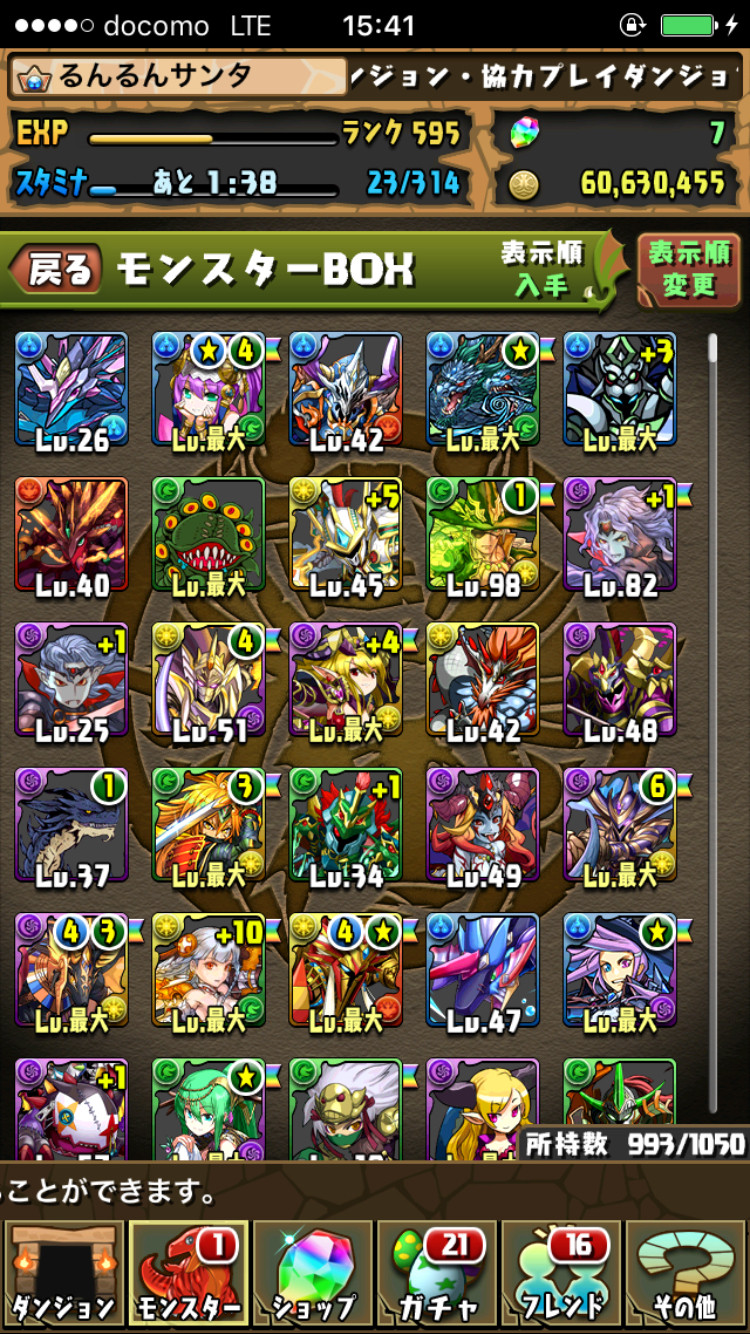Screen dimensions: 750x1334
Task: Select the Lv.26 blue dragon monster
Action: click(72, 389)
